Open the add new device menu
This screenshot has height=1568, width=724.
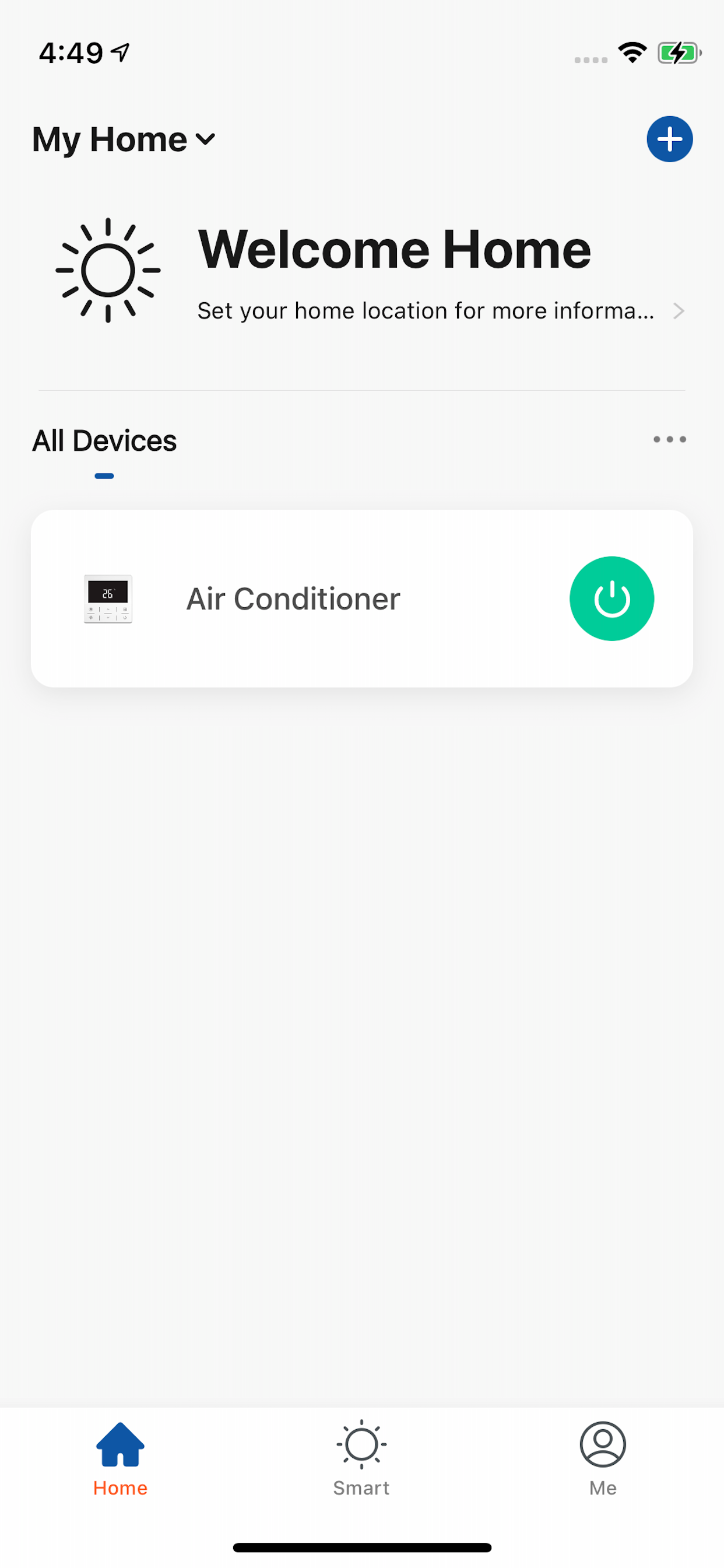(x=669, y=139)
